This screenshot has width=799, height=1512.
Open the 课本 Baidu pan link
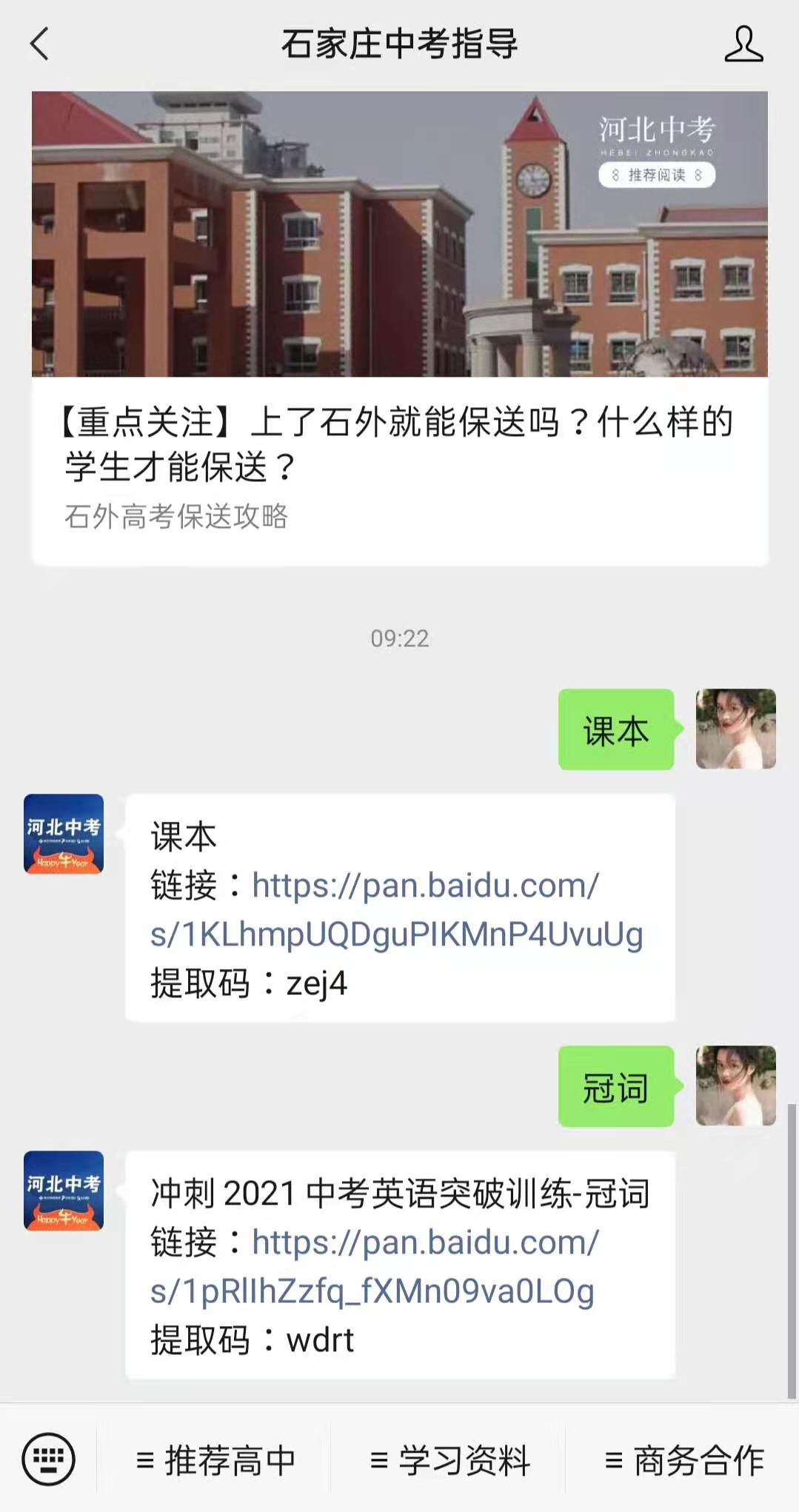pyautogui.click(x=397, y=910)
